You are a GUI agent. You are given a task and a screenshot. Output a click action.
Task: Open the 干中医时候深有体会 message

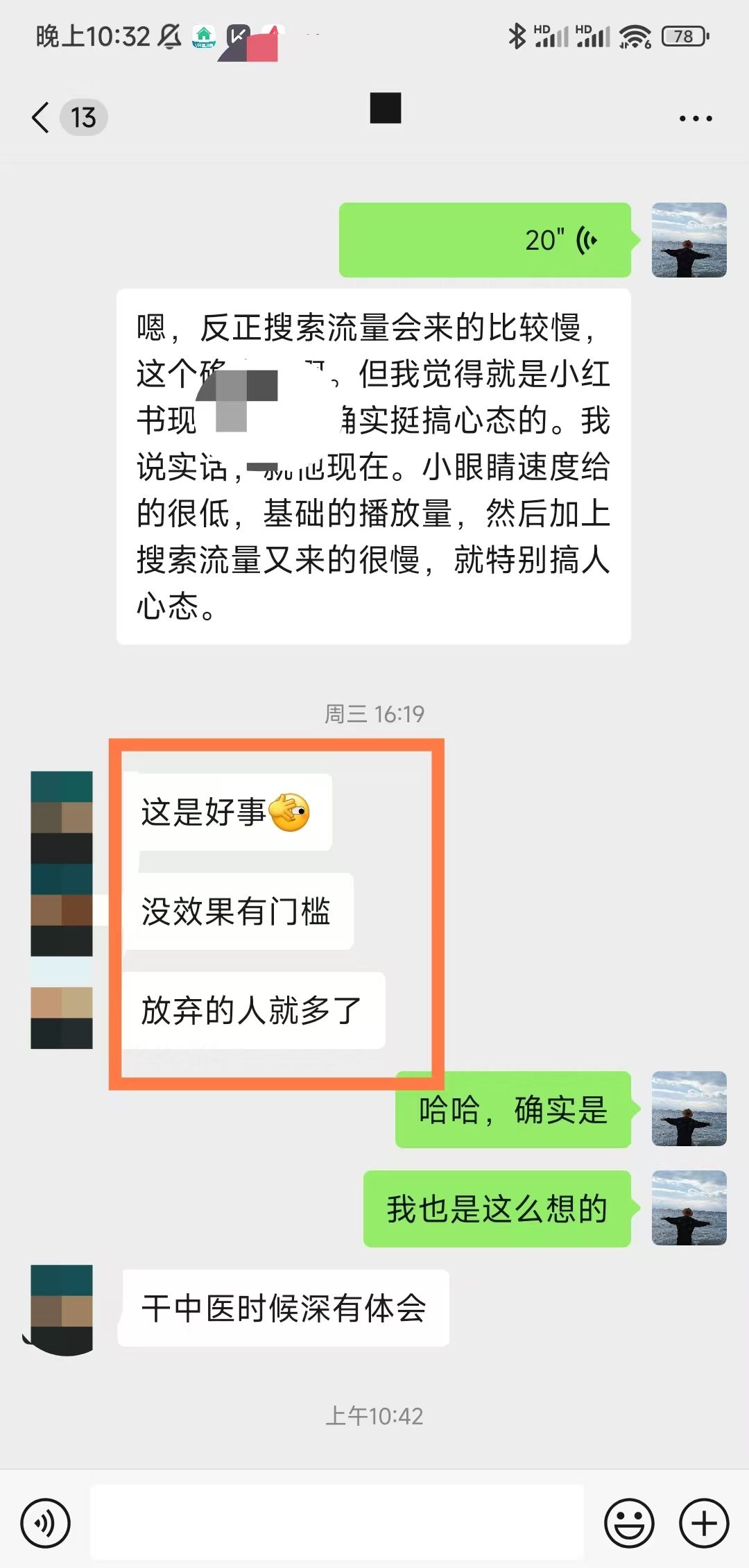point(284,1309)
